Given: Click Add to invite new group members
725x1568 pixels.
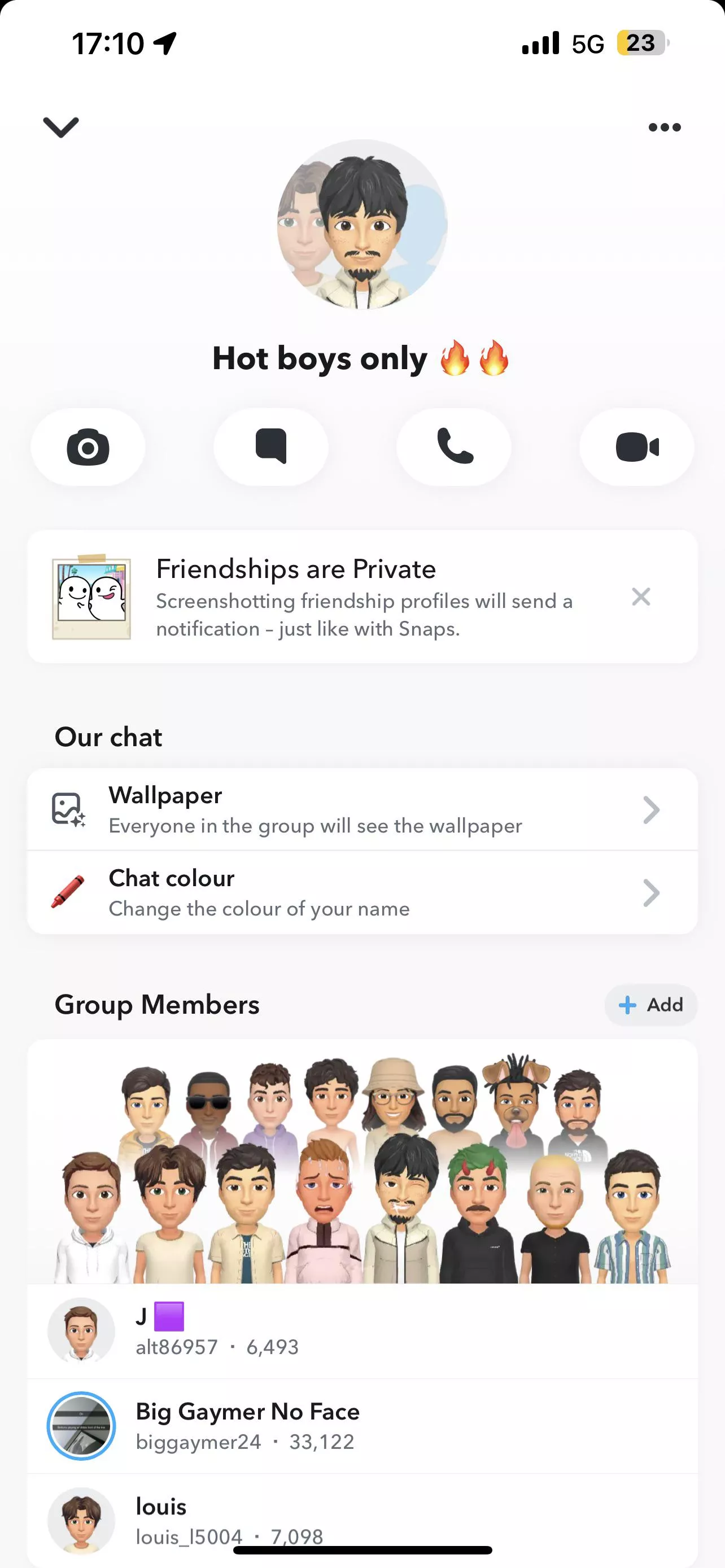Looking at the screenshot, I should click(652, 1006).
